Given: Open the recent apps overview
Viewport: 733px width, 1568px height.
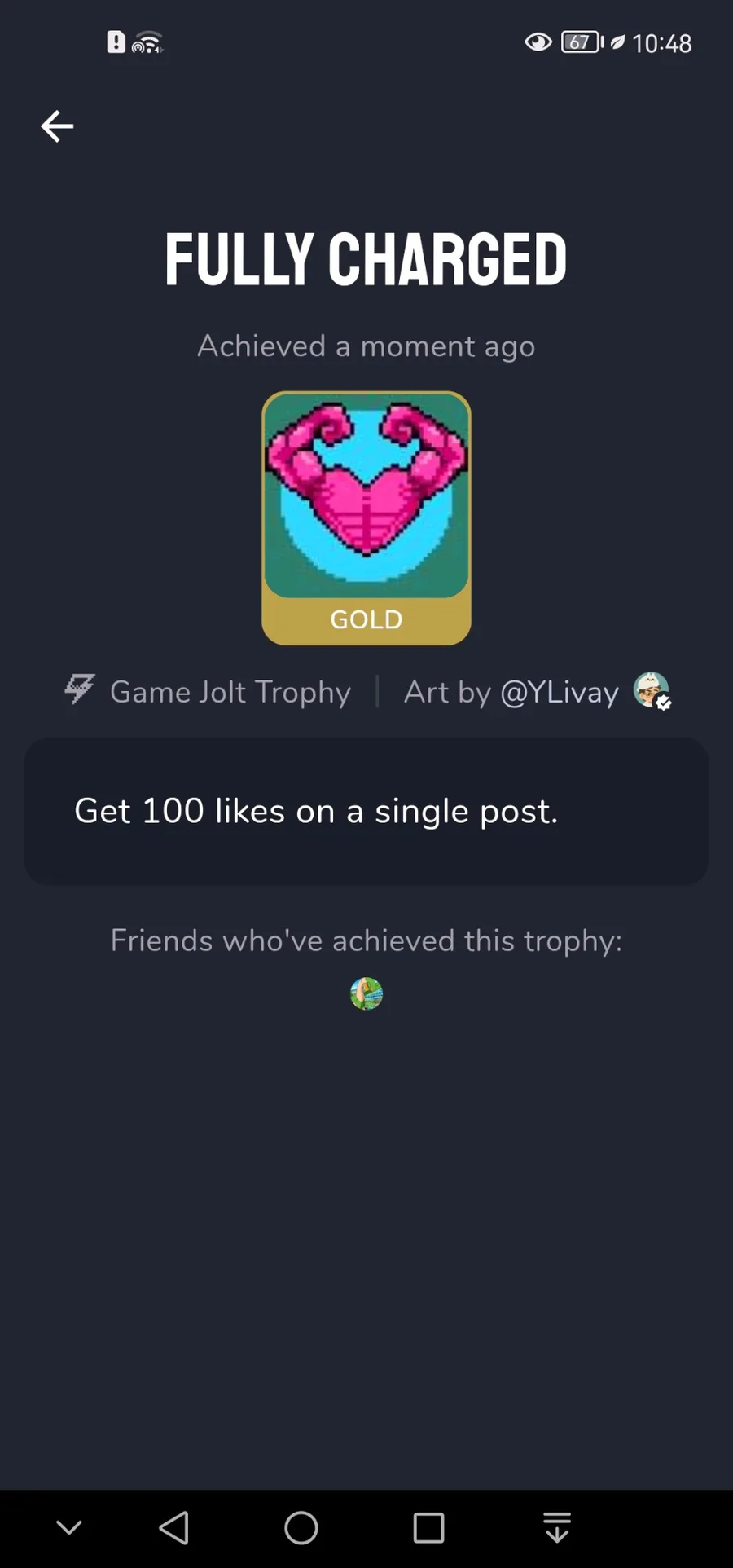Looking at the screenshot, I should click(x=428, y=1528).
